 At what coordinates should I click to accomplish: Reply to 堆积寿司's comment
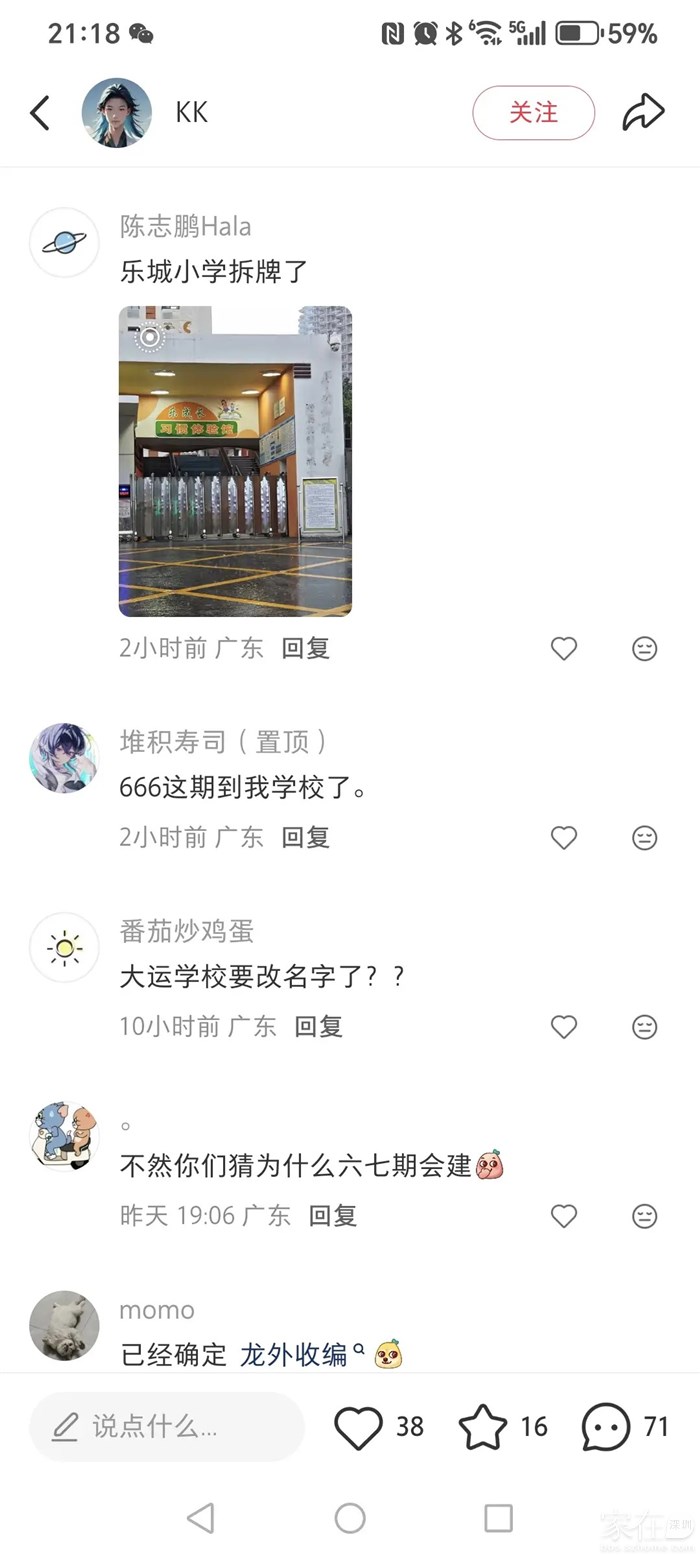pyautogui.click(x=305, y=837)
